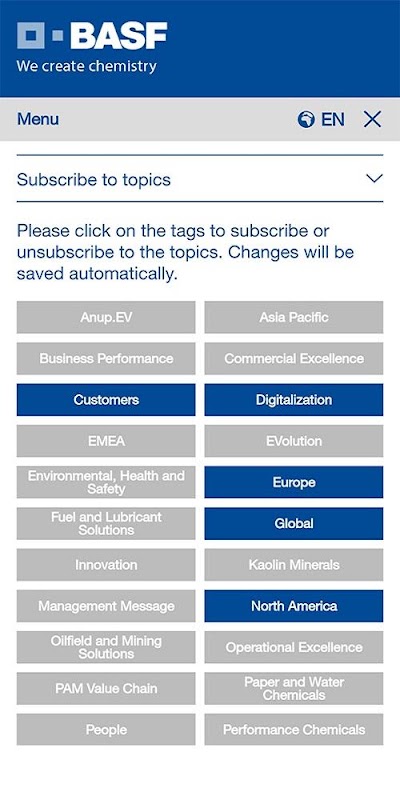The image size is (400, 800).
Task: Subscribe to the Innovation topic
Action: [x=106, y=565]
